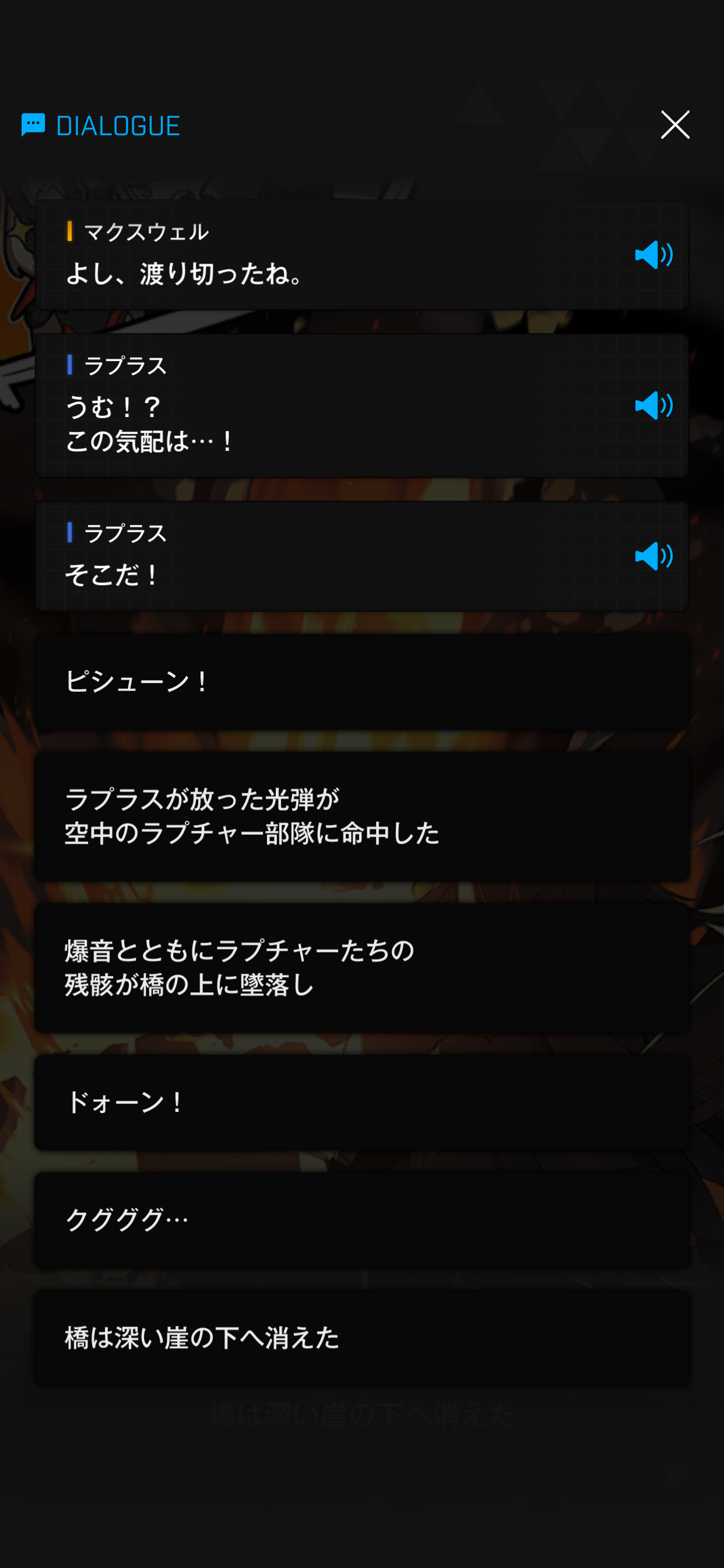Play ラプラス's voice line この気配は…！

click(x=653, y=405)
